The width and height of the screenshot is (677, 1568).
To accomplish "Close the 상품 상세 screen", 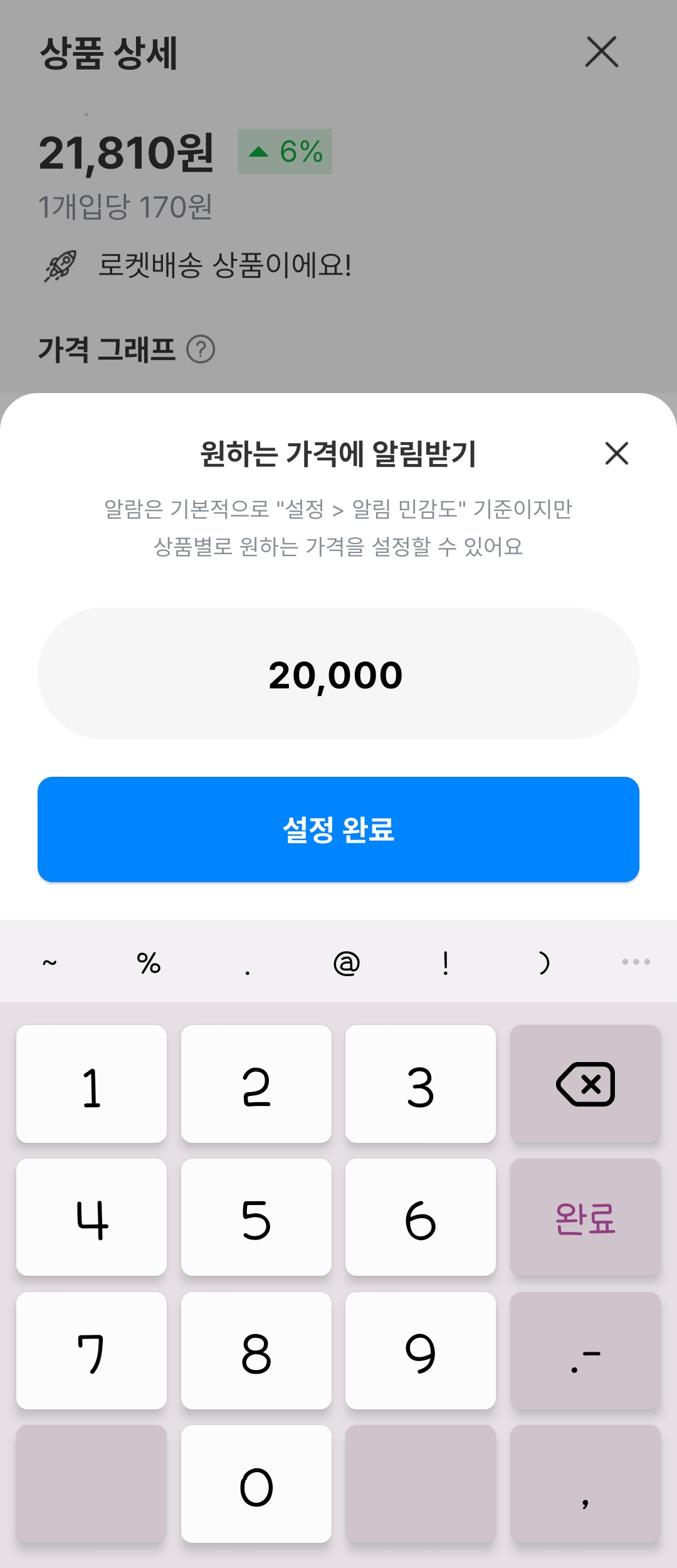I will point(601,53).
